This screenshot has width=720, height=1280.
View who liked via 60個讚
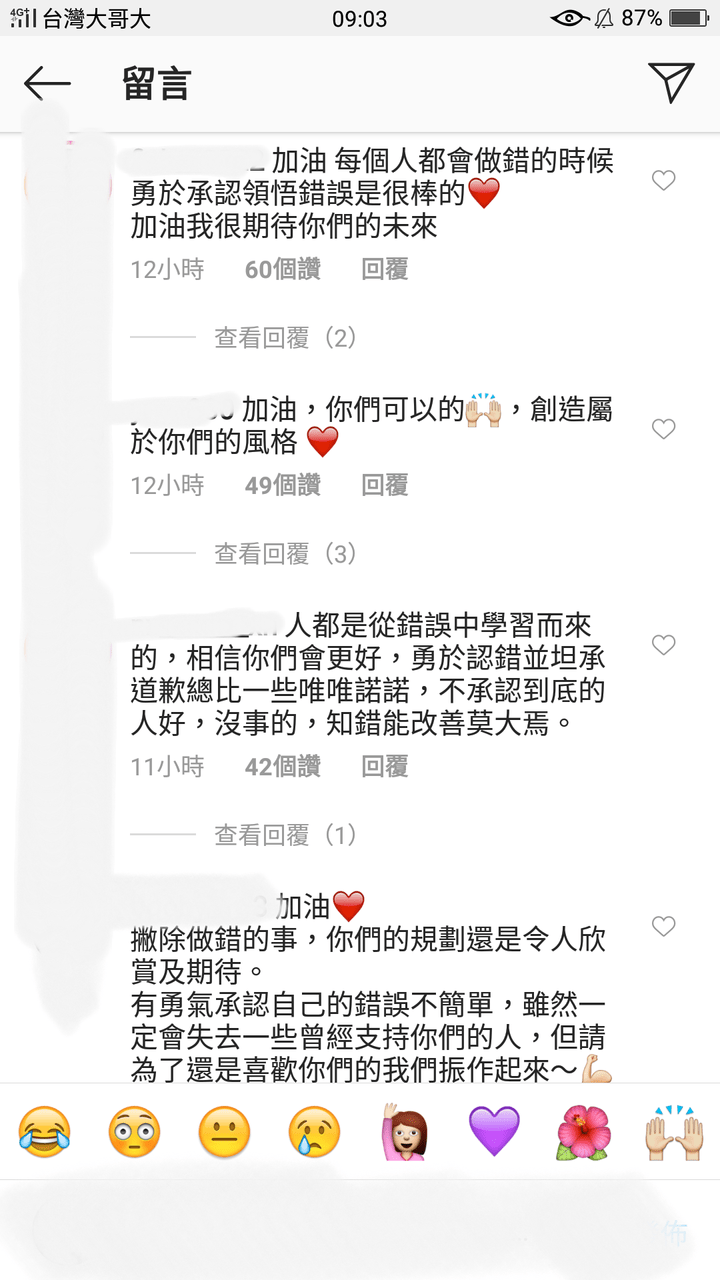[283, 269]
